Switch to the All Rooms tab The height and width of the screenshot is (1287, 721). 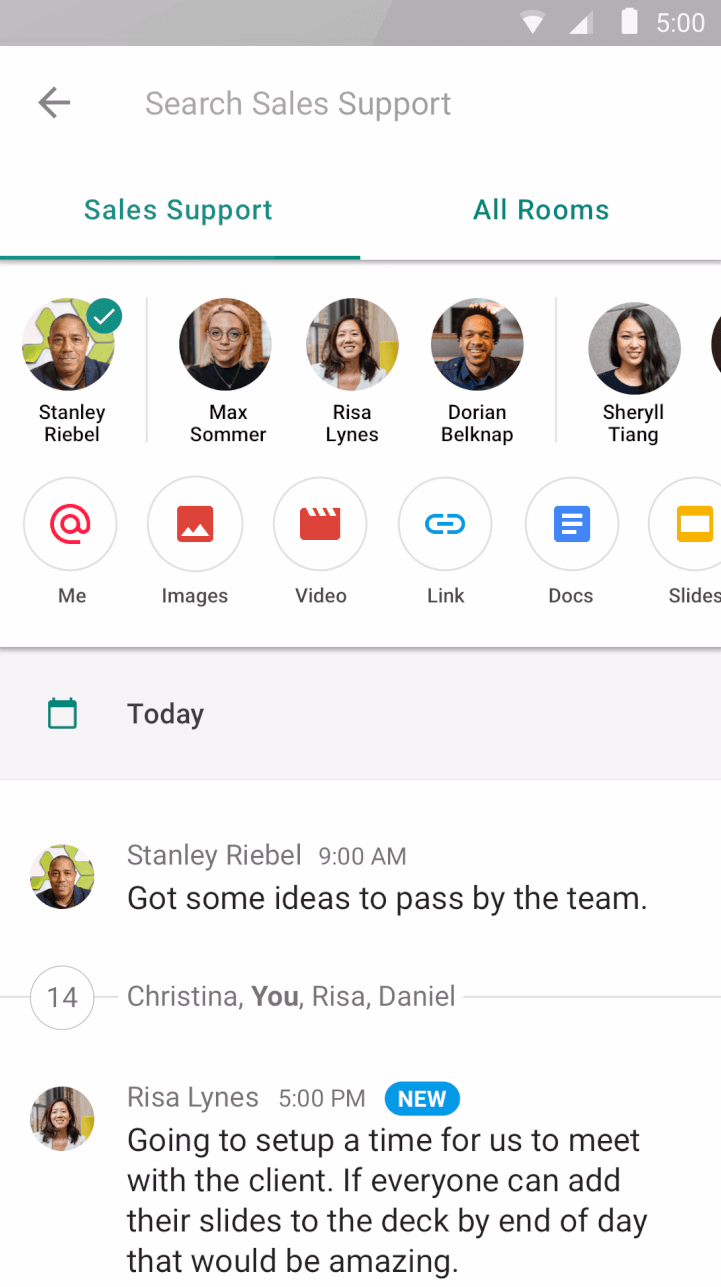click(x=540, y=210)
